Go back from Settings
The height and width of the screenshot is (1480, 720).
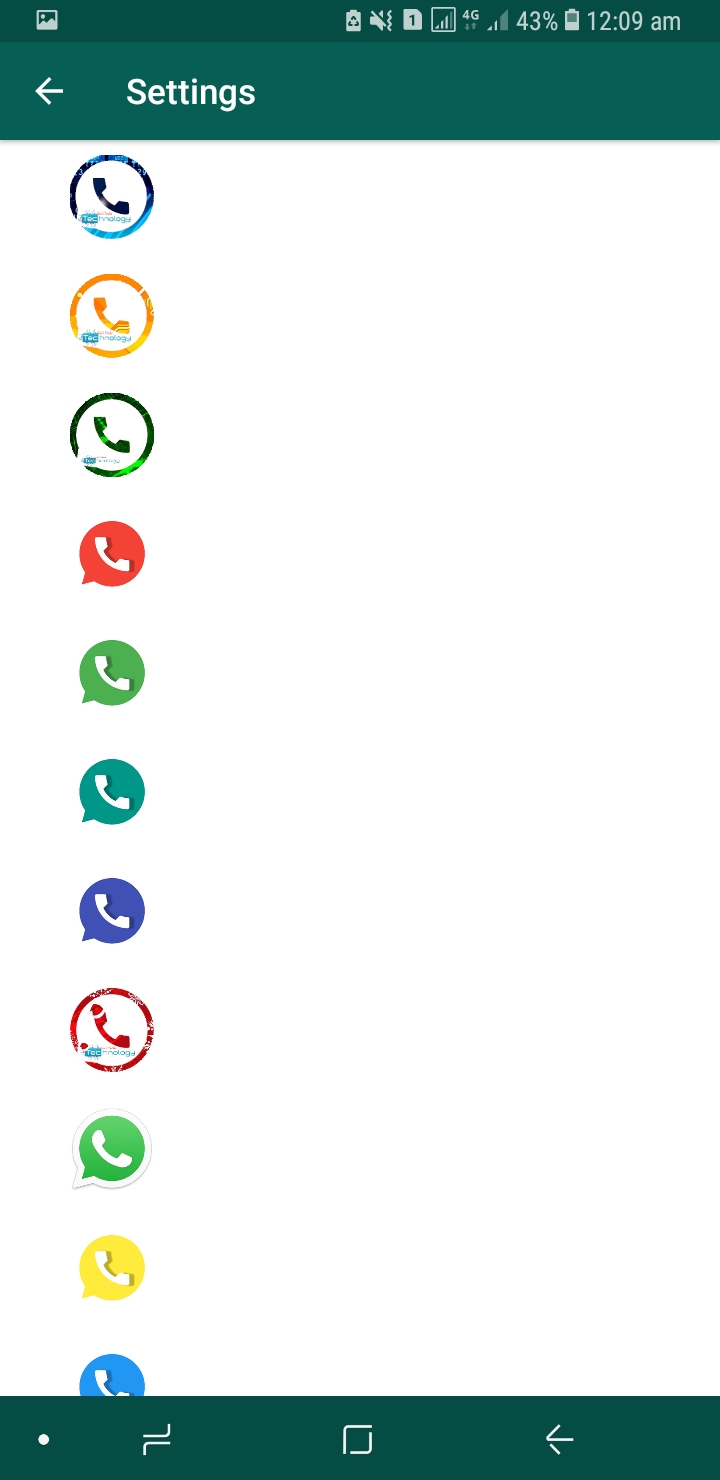(49, 92)
